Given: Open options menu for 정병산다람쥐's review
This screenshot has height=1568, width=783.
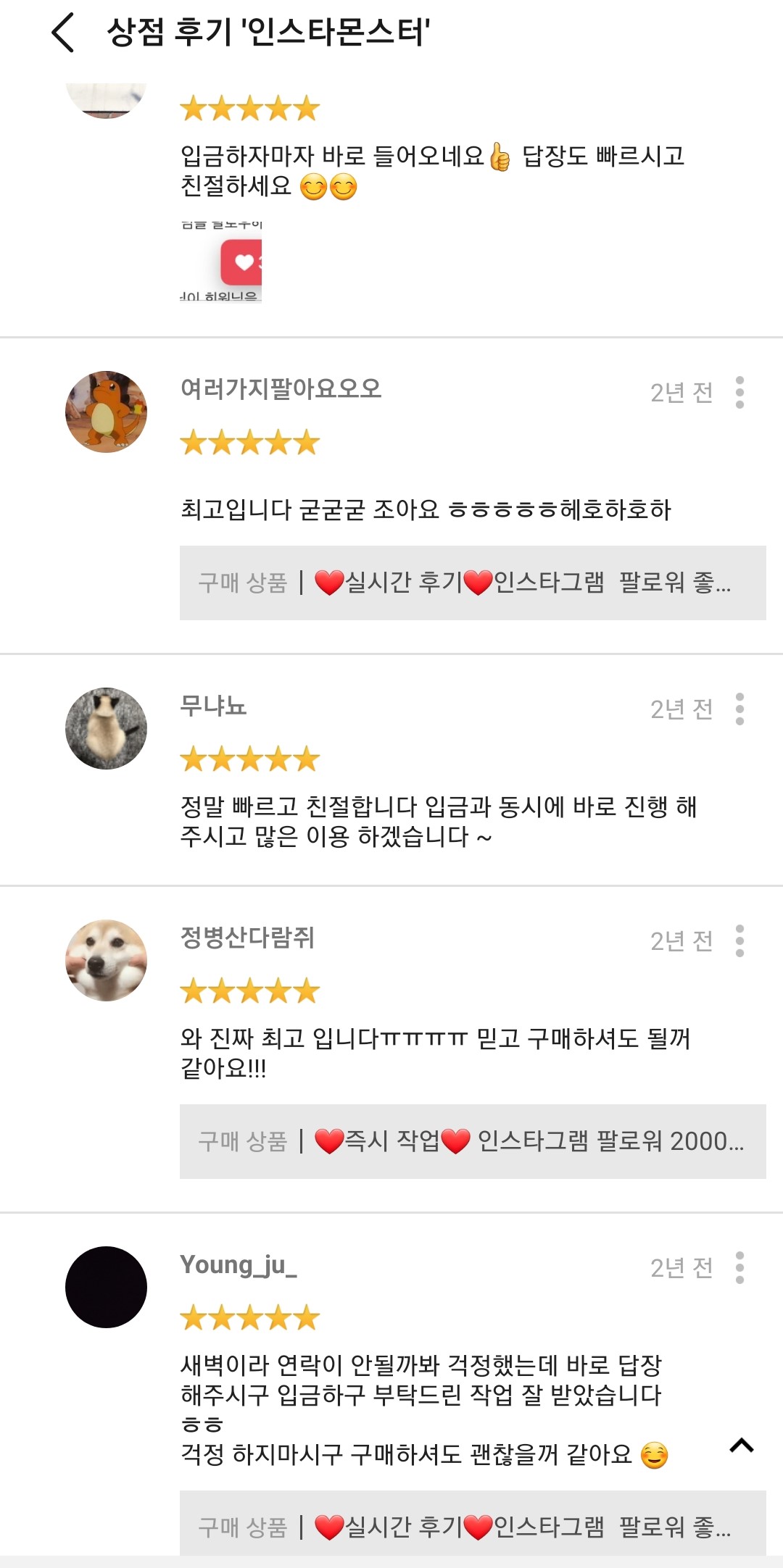Looking at the screenshot, I should pyautogui.click(x=739, y=941).
